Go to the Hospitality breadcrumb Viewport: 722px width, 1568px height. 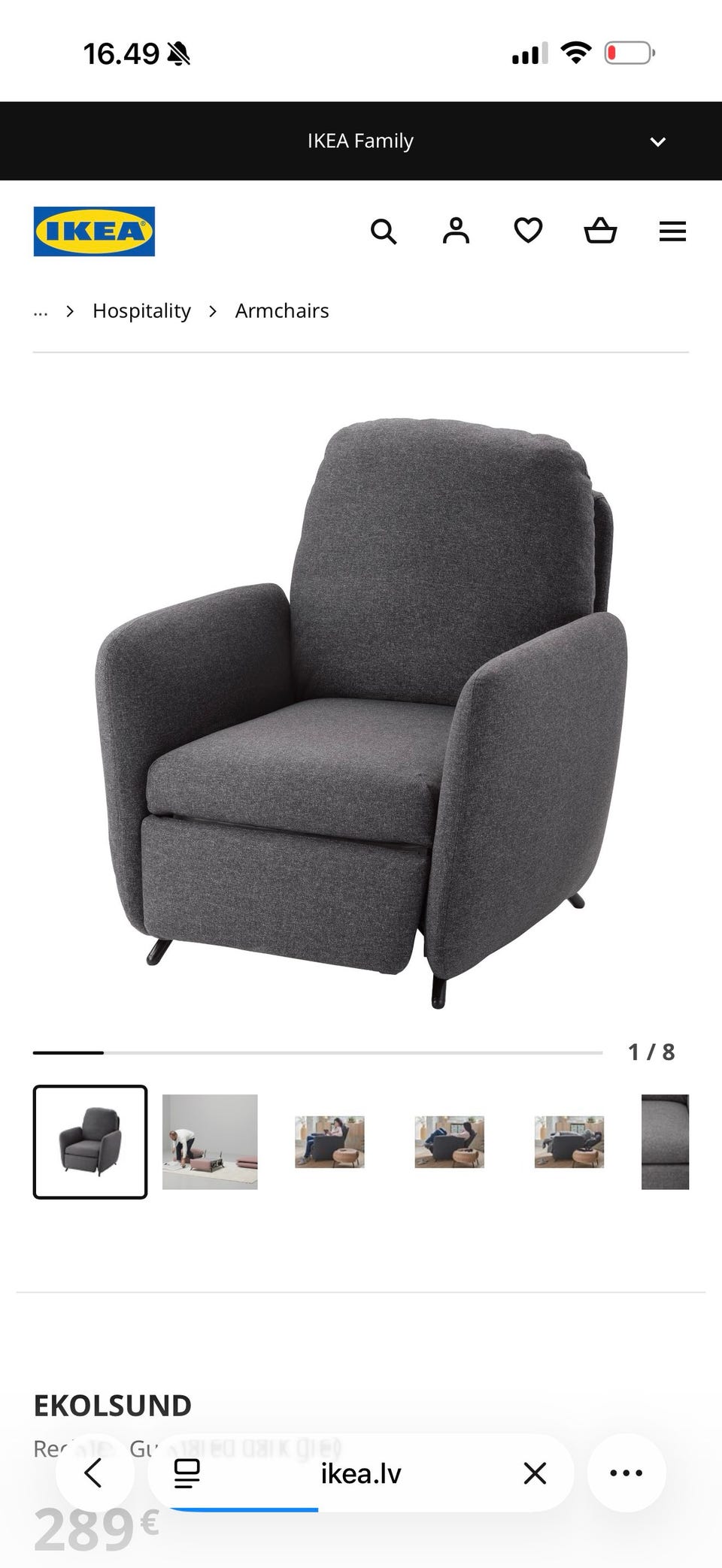[x=141, y=311]
